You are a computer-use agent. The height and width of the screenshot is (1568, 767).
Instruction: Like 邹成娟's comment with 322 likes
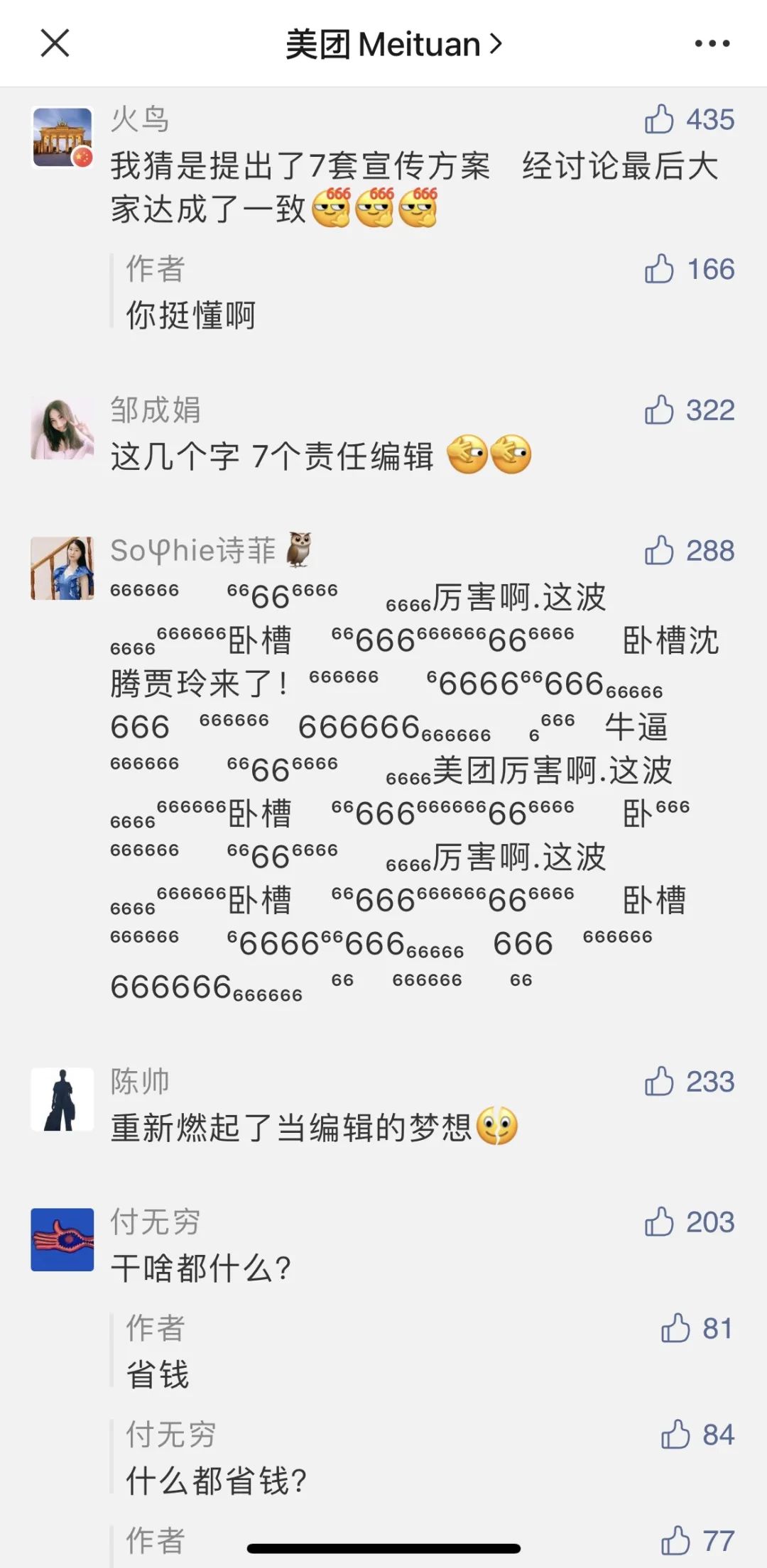point(659,410)
